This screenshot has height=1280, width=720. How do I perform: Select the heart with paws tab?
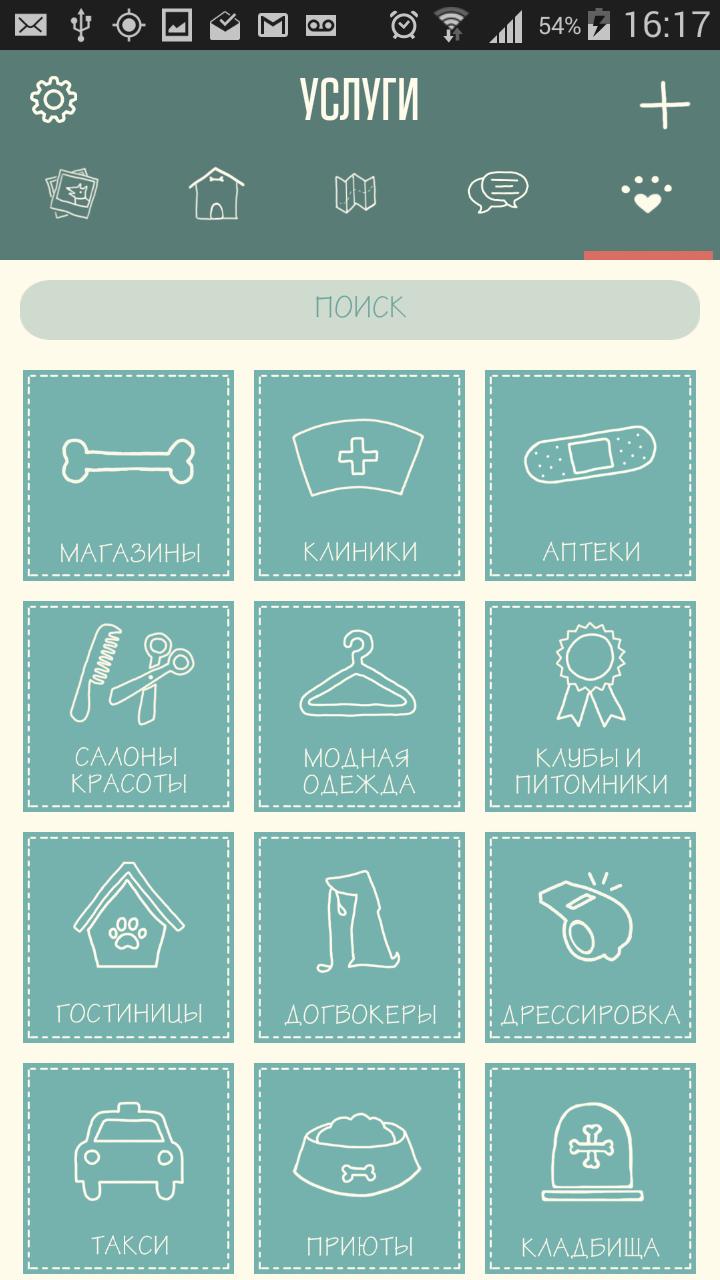tap(646, 194)
